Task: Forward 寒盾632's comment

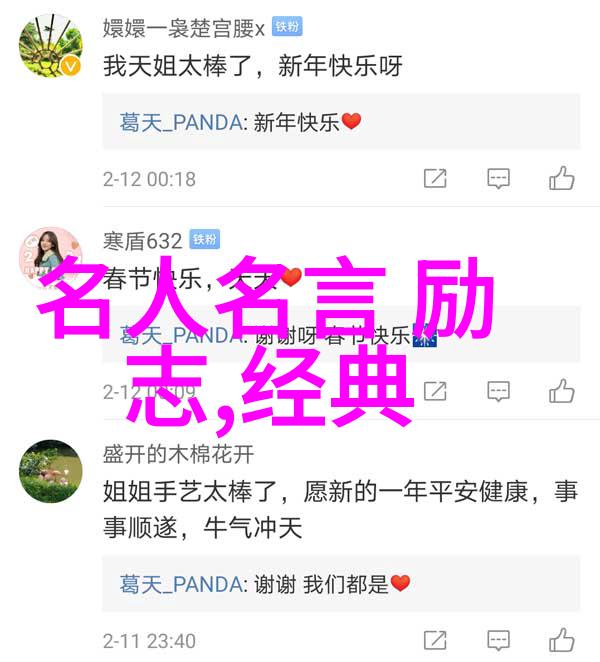Action: coord(435,390)
